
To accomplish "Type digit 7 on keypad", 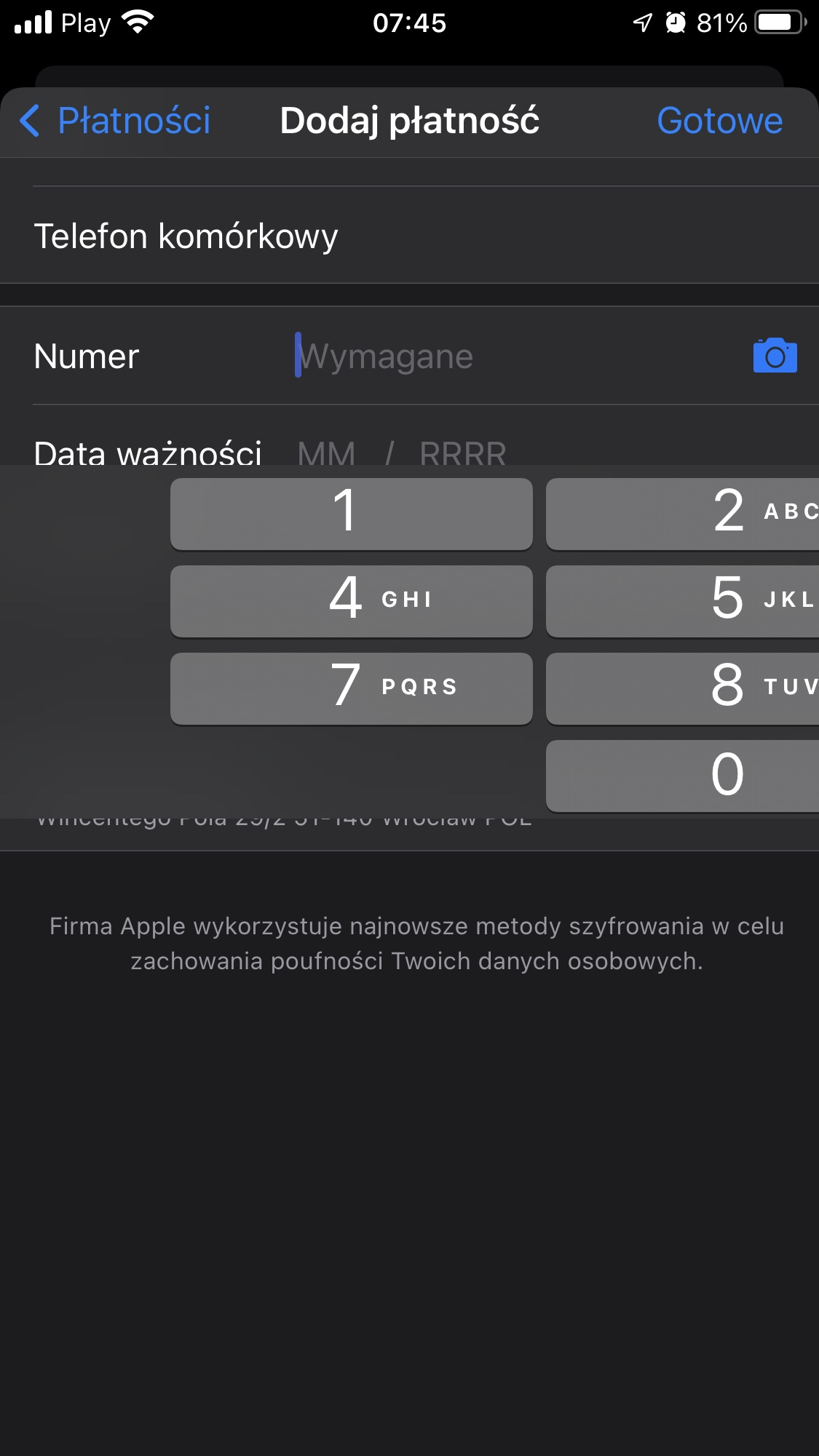I will [351, 688].
